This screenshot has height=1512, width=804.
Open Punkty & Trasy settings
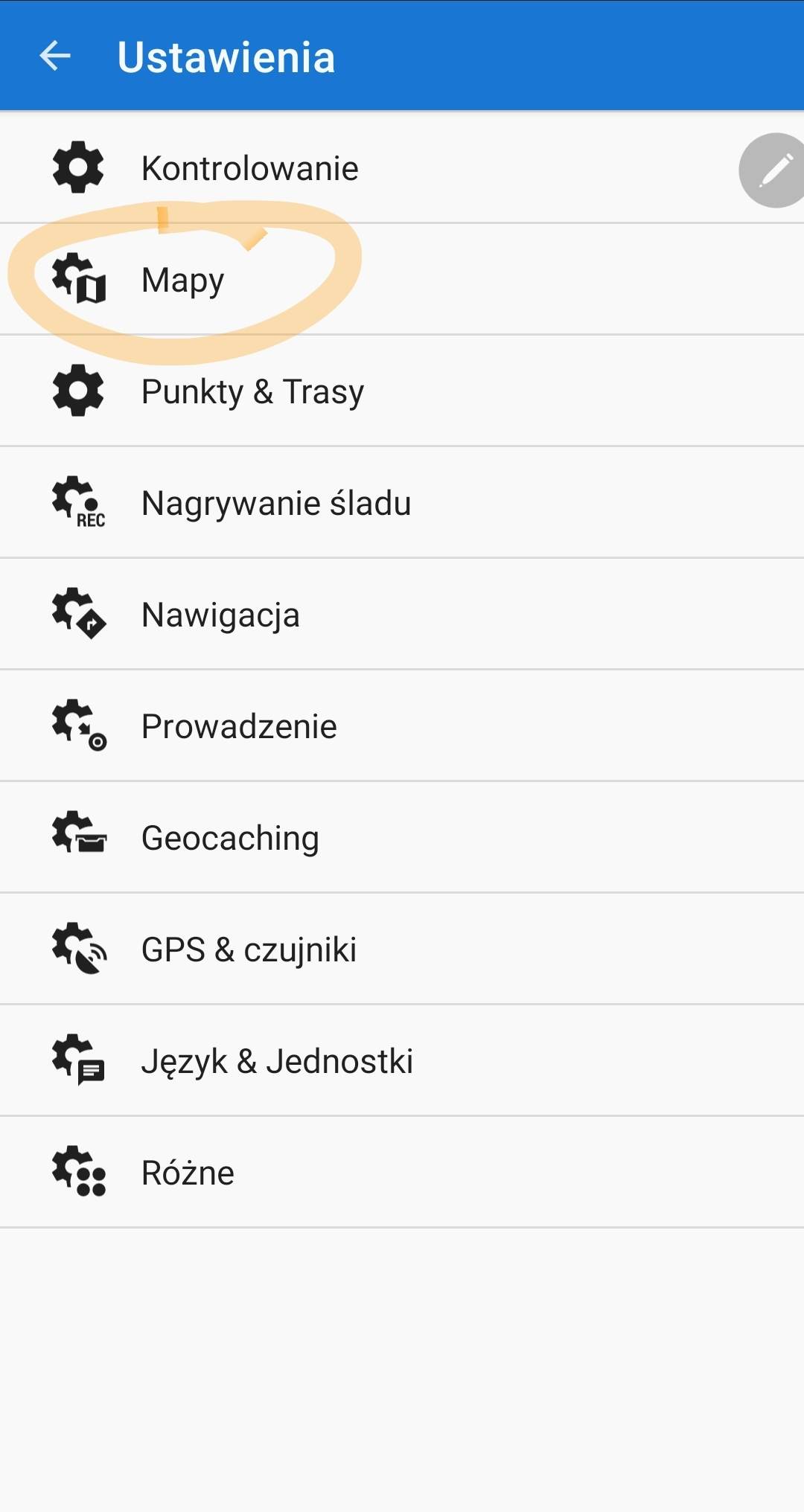pyautogui.click(x=253, y=391)
